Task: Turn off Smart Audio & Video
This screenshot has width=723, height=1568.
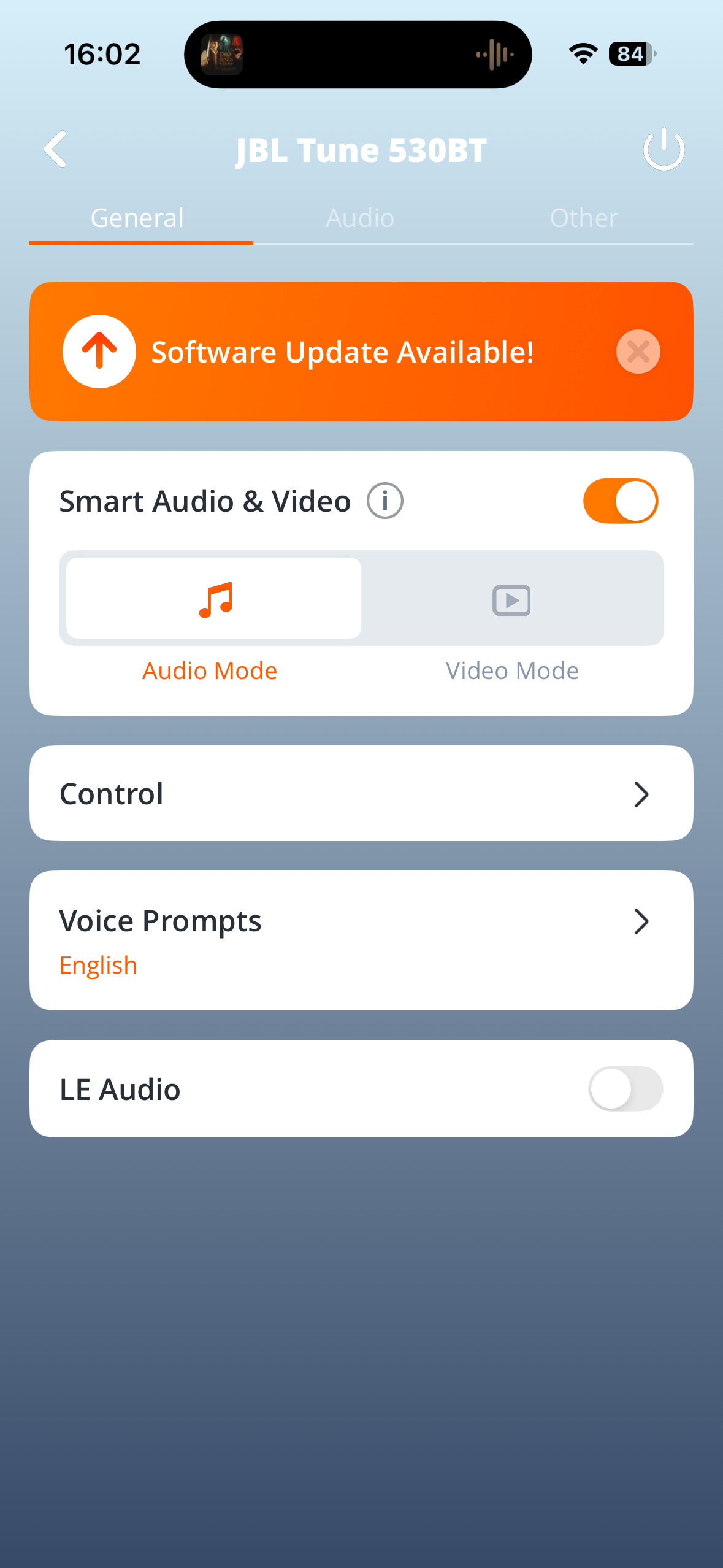Action: click(x=620, y=501)
